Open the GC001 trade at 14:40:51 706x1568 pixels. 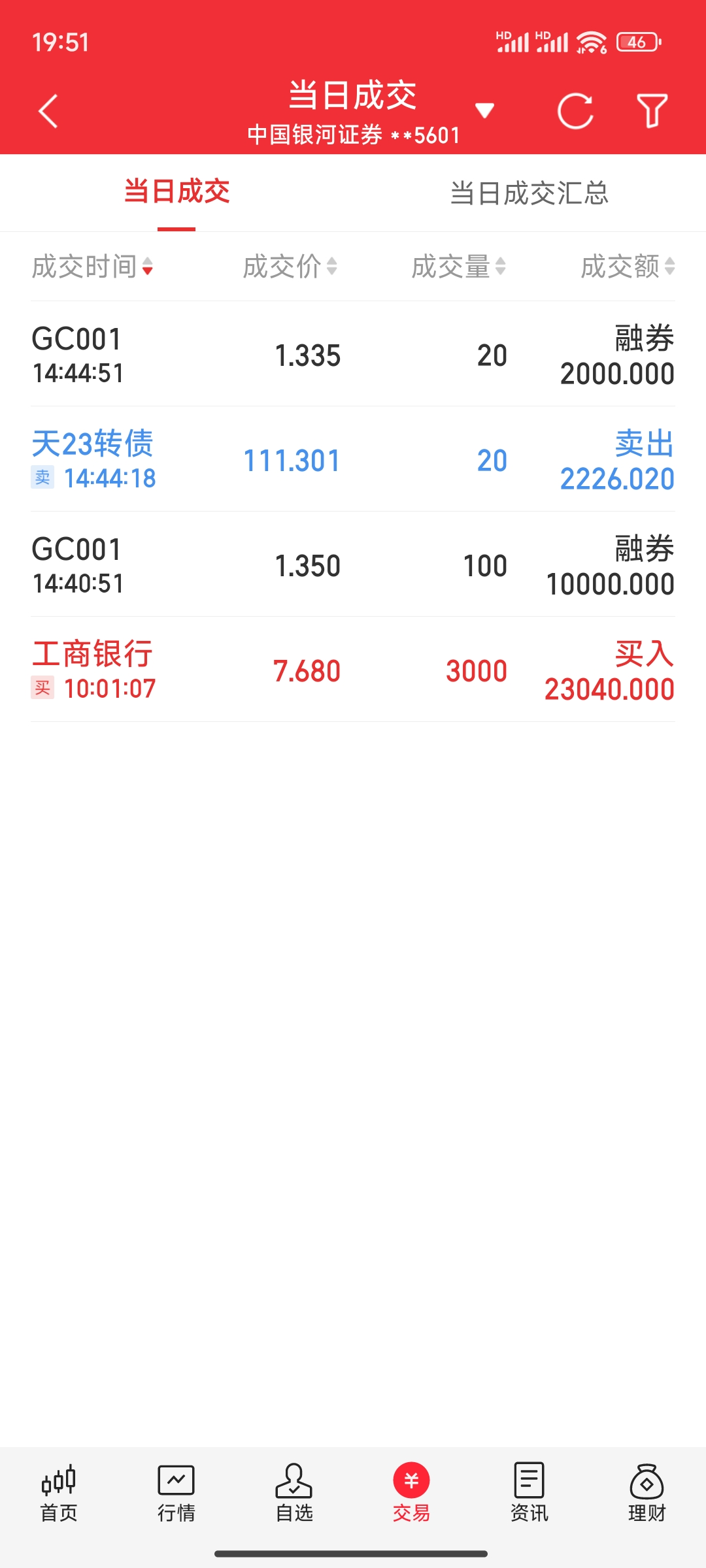353,565
